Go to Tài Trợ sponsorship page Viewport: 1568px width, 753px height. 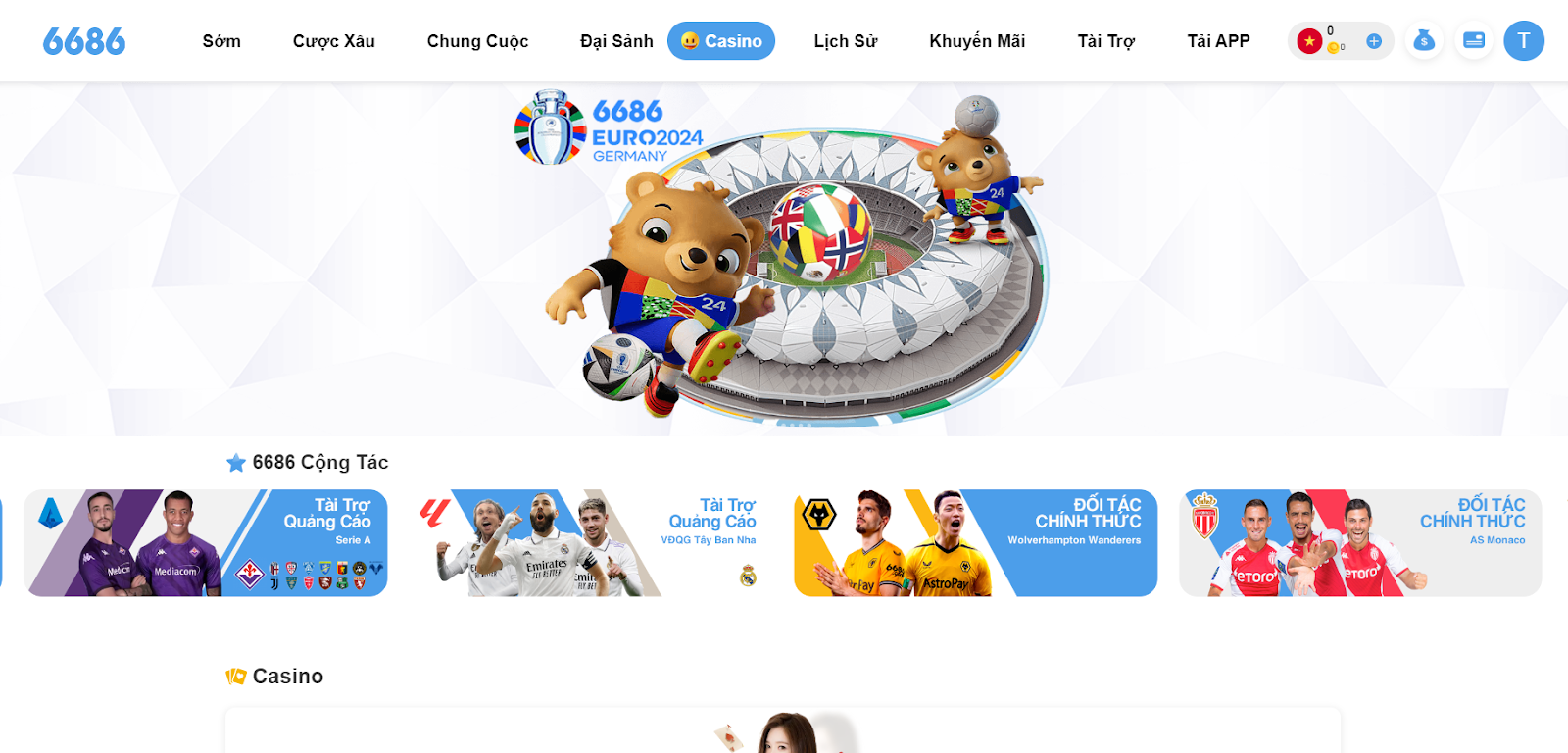pos(1105,41)
